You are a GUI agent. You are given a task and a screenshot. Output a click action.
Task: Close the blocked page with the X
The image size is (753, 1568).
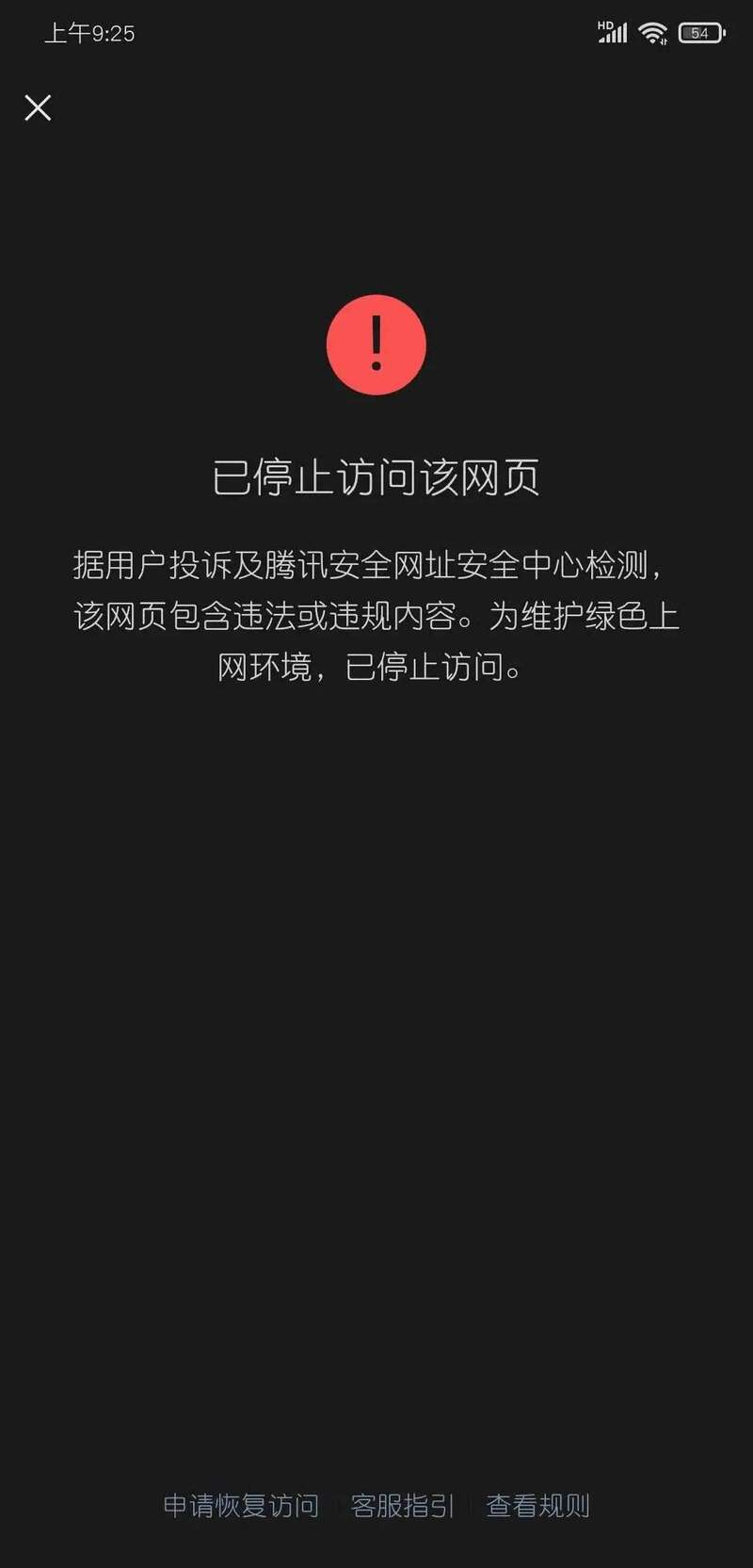(x=38, y=107)
